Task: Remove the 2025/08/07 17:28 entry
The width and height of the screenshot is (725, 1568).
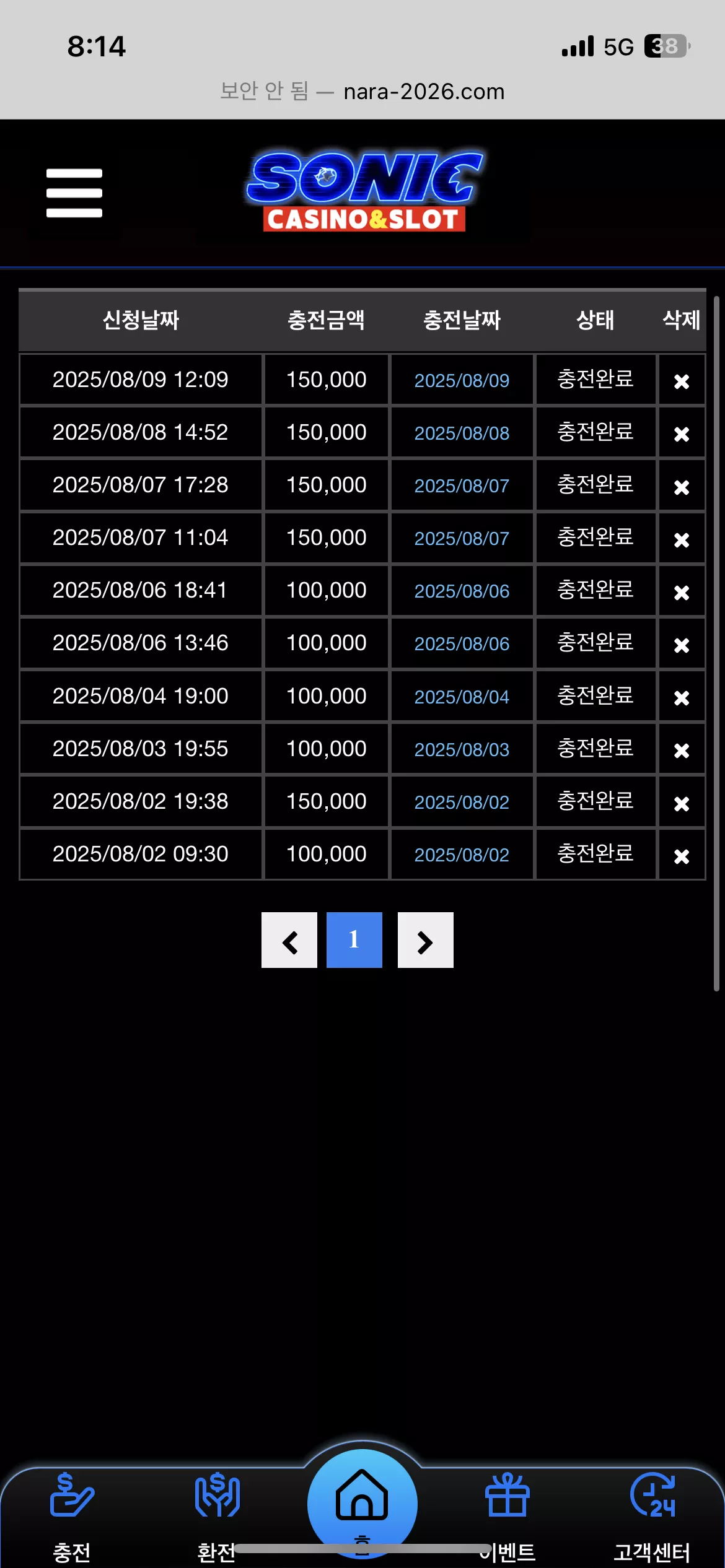Action: coord(682,487)
